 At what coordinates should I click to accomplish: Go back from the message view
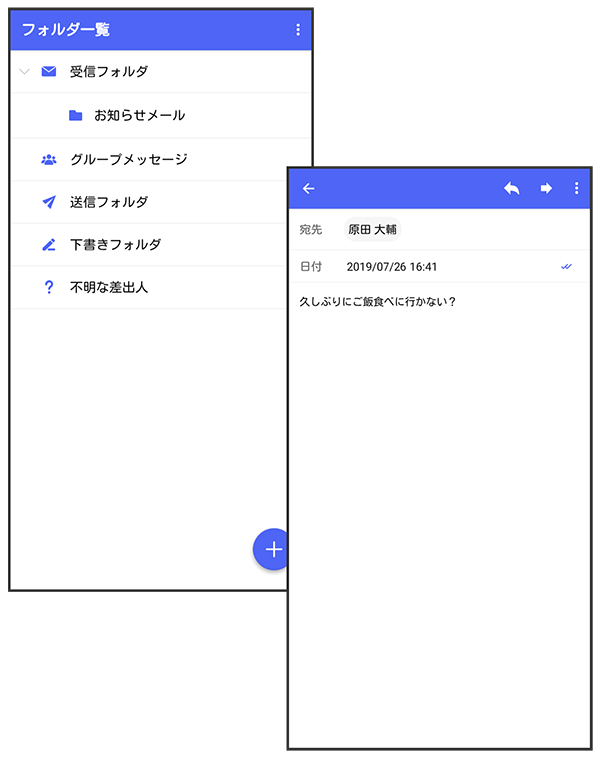[x=309, y=188]
